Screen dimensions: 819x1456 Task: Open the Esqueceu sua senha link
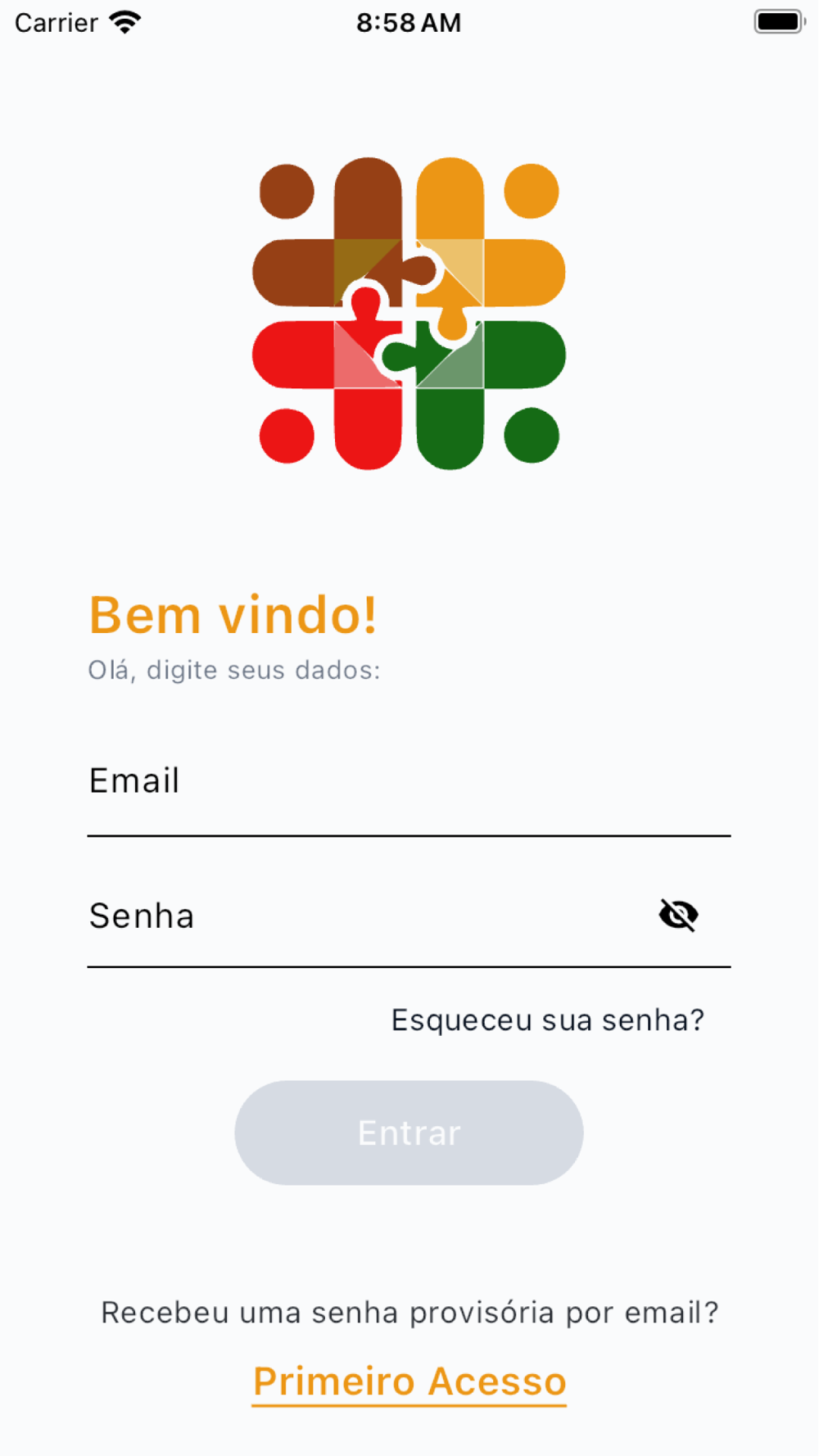point(547,1020)
